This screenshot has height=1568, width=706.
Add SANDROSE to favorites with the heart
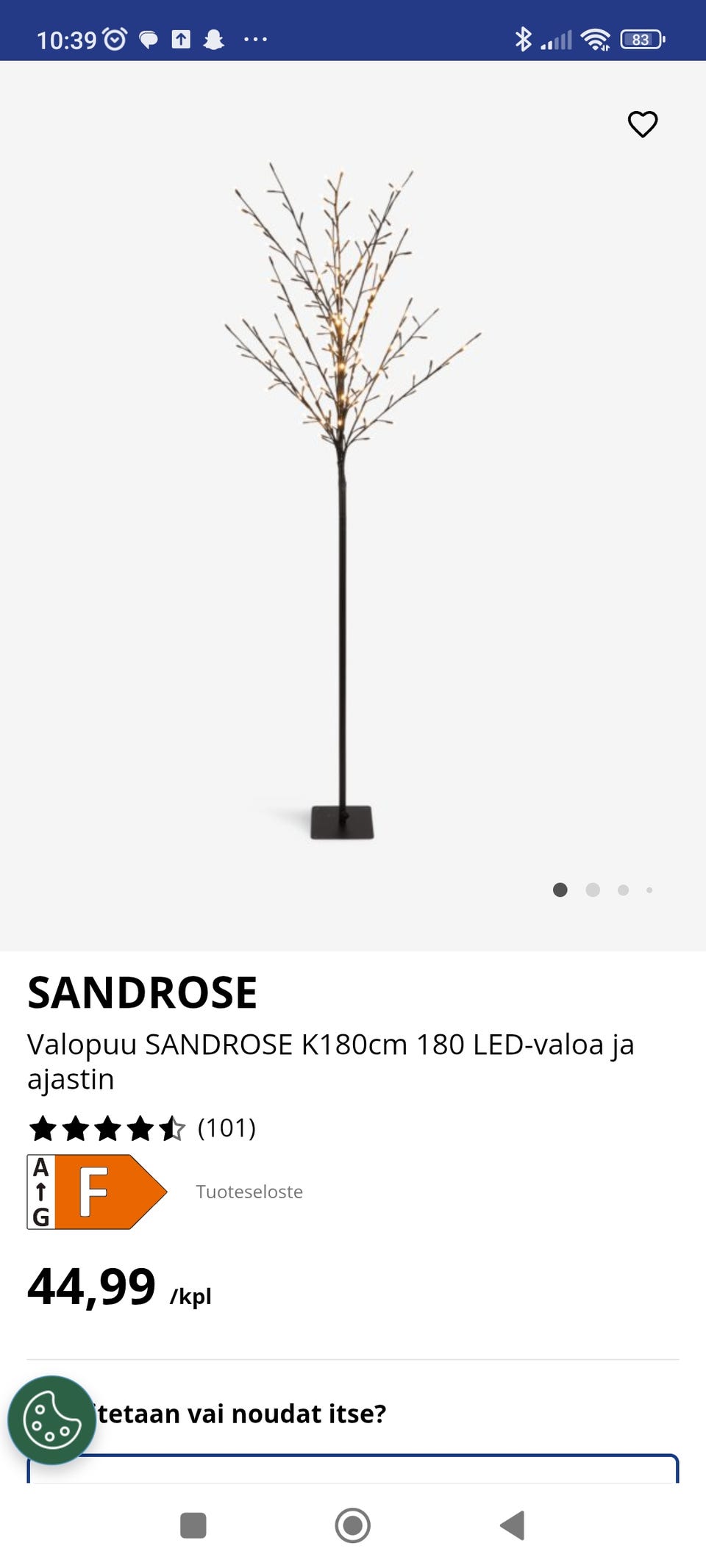tap(642, 124)
